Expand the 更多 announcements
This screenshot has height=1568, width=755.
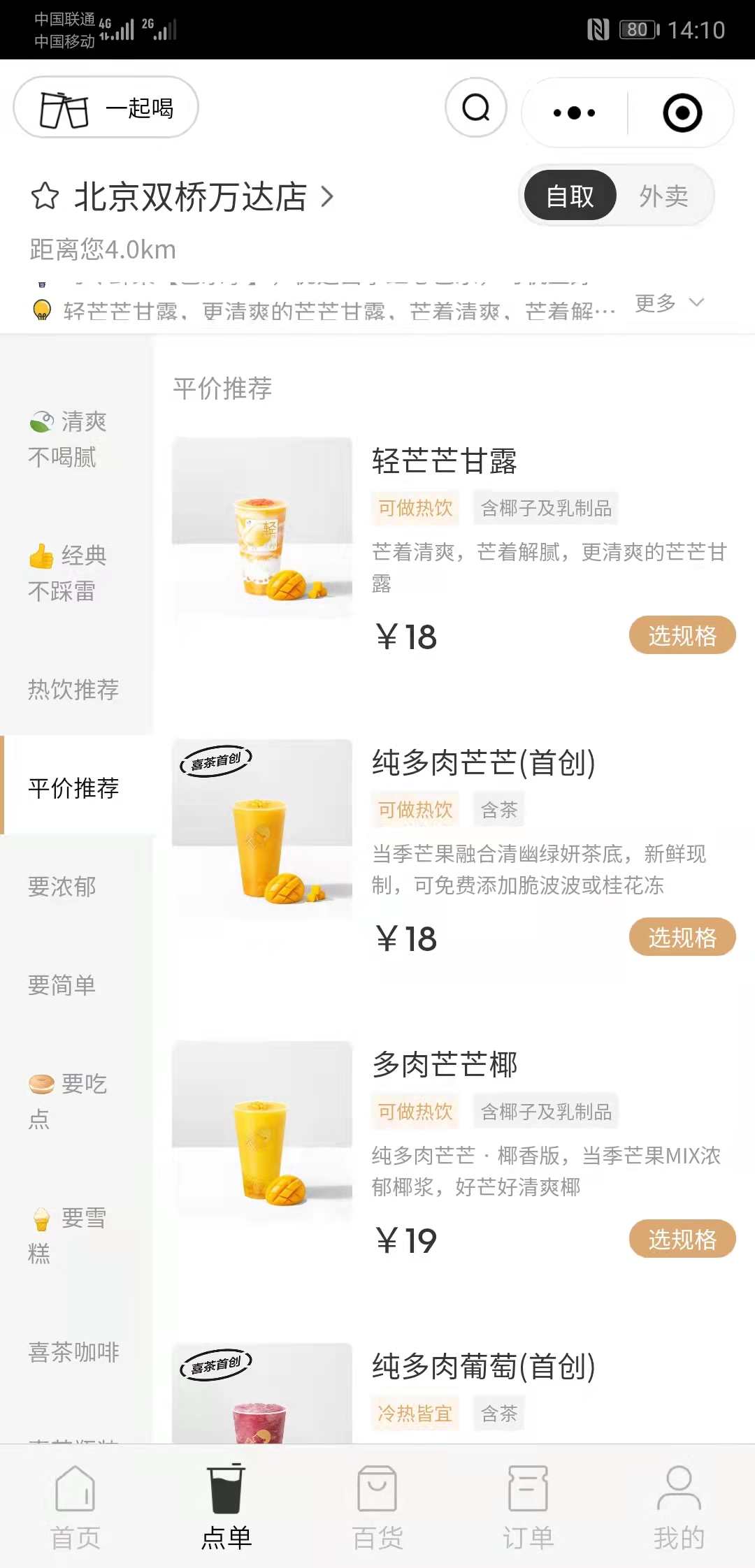669,303
